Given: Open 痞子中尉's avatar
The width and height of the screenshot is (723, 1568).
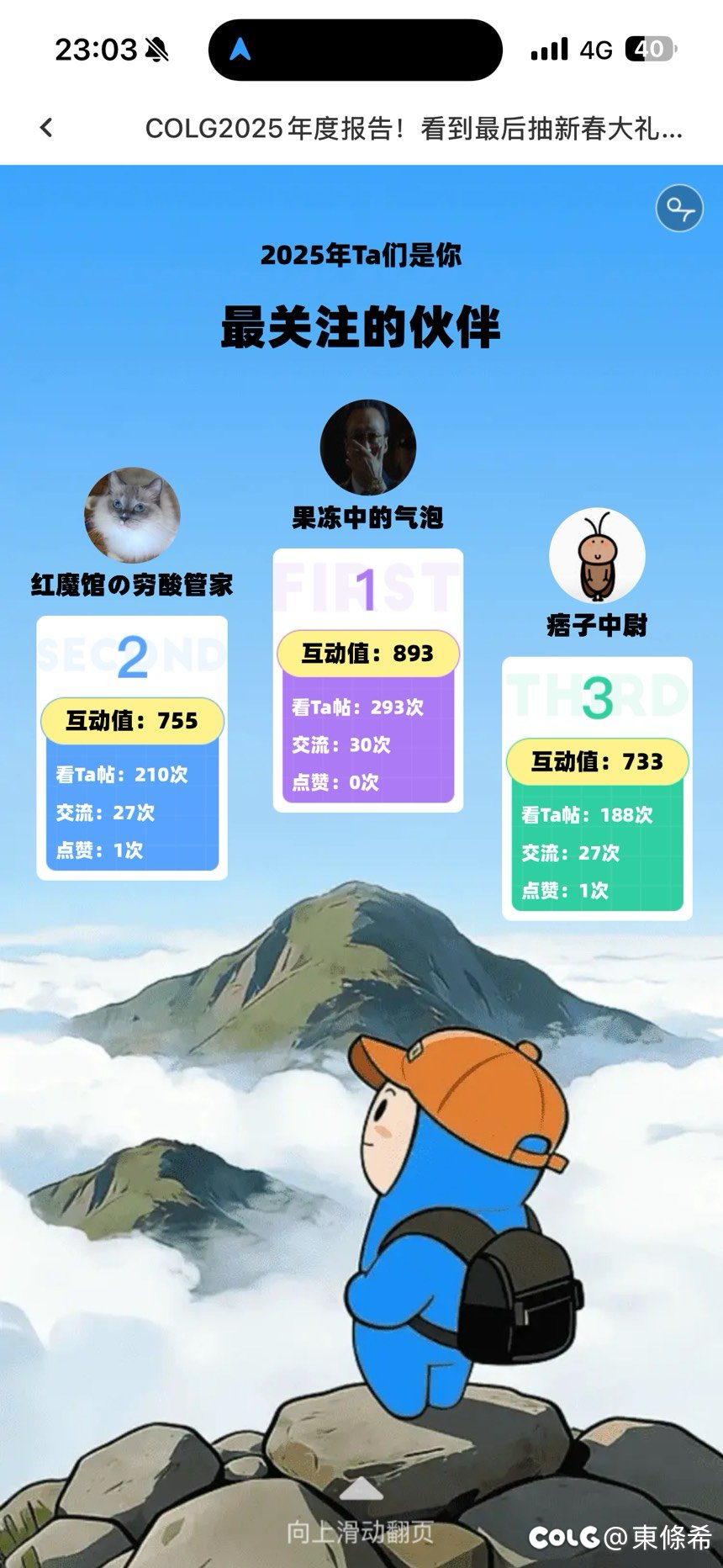Looking at the screenshot, I should [597, 555].
